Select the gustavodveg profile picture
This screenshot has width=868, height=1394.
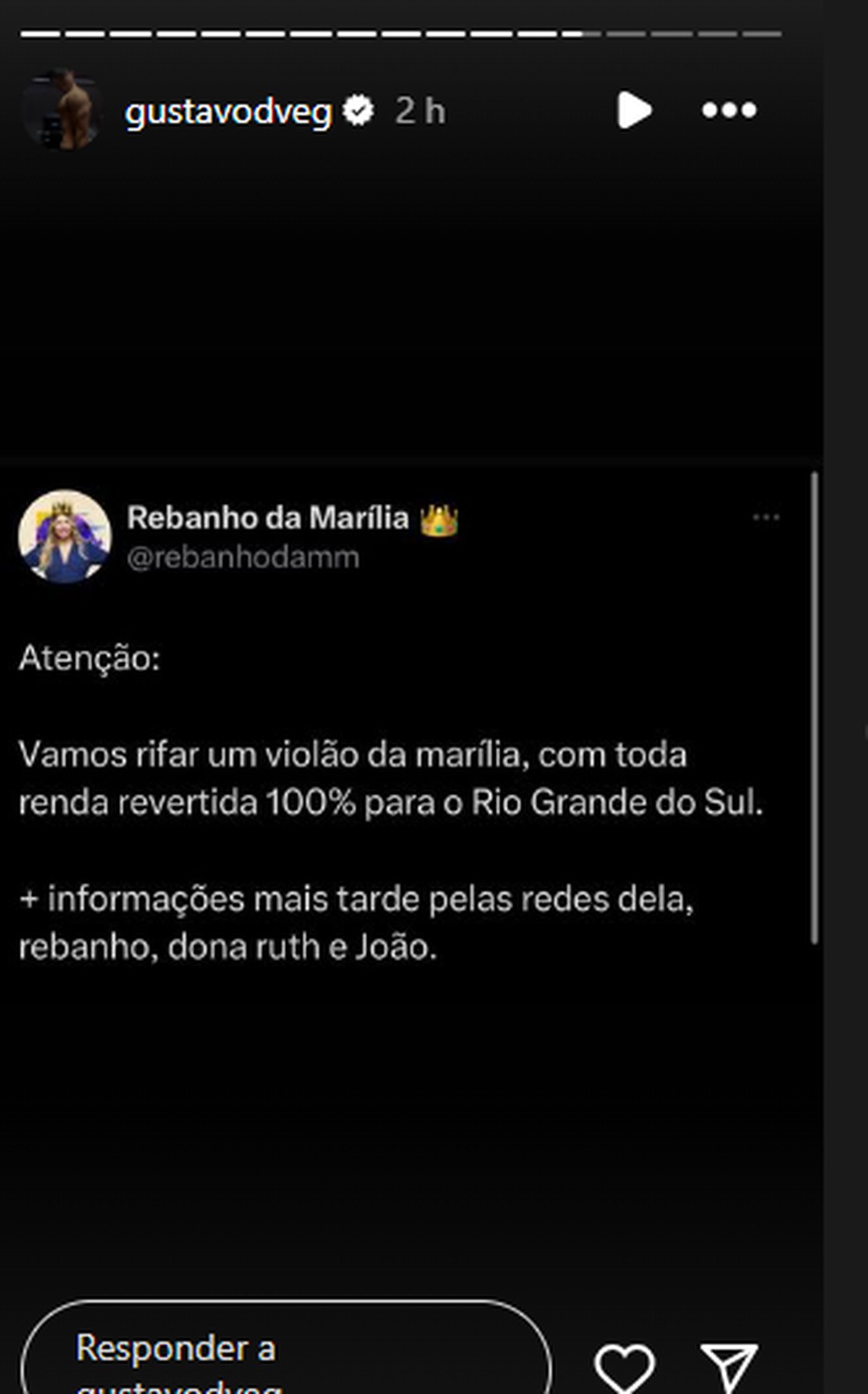(x=60, y=110)
